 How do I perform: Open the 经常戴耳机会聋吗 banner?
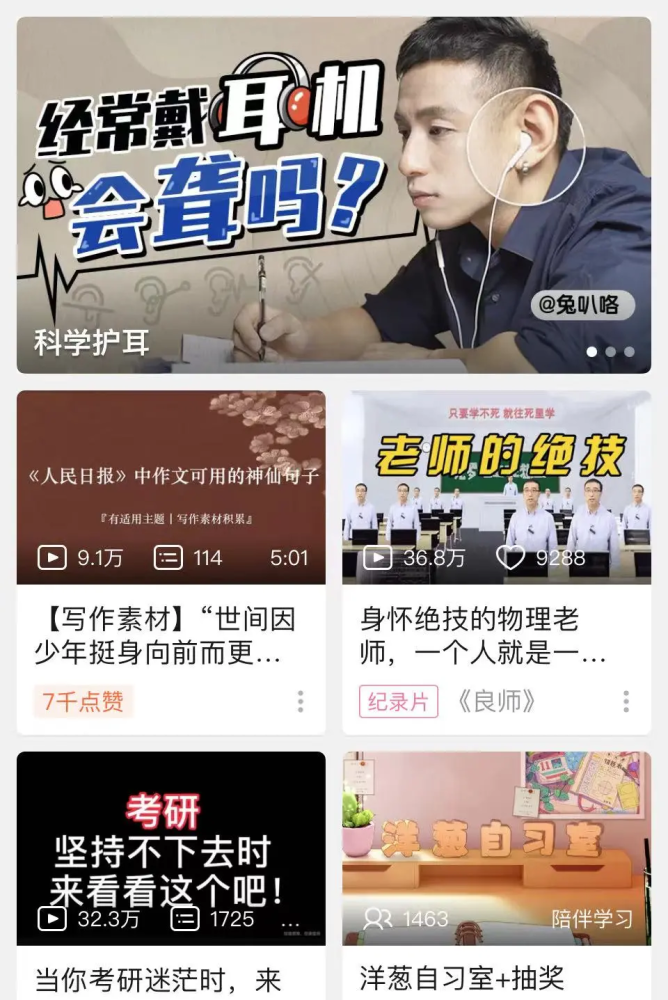(x=333, y=195)
